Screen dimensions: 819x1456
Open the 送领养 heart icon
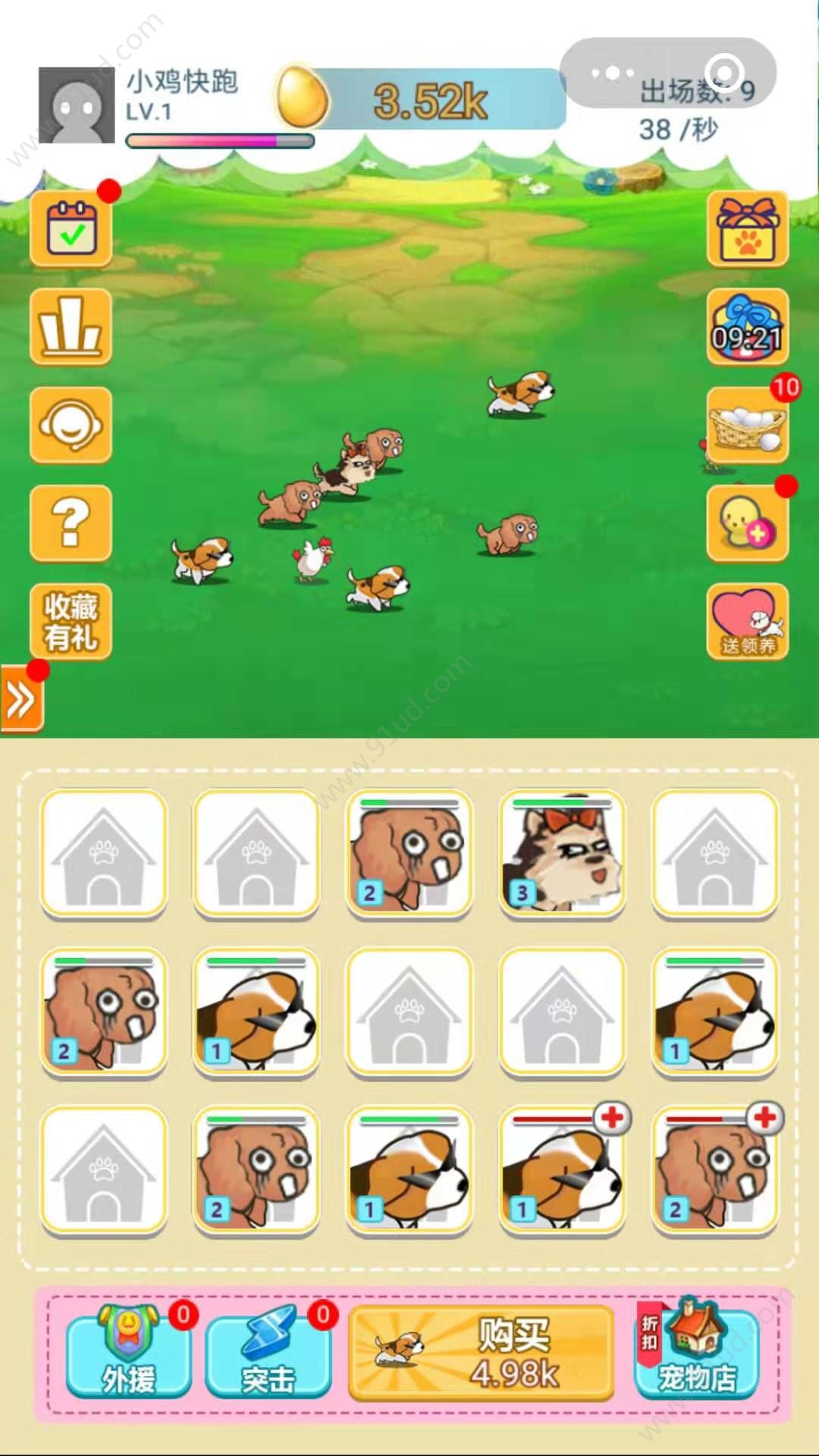click(x=748, y=621)
